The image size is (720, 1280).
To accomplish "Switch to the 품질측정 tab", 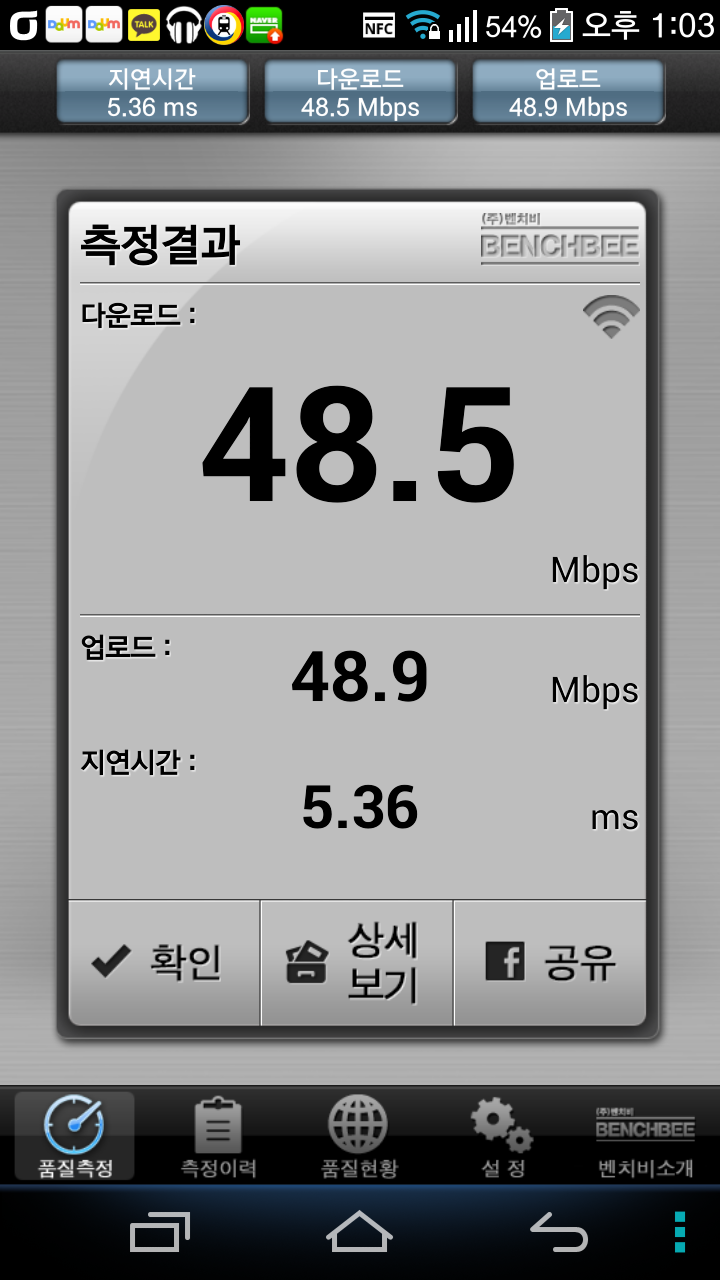I will [75, 1136].
